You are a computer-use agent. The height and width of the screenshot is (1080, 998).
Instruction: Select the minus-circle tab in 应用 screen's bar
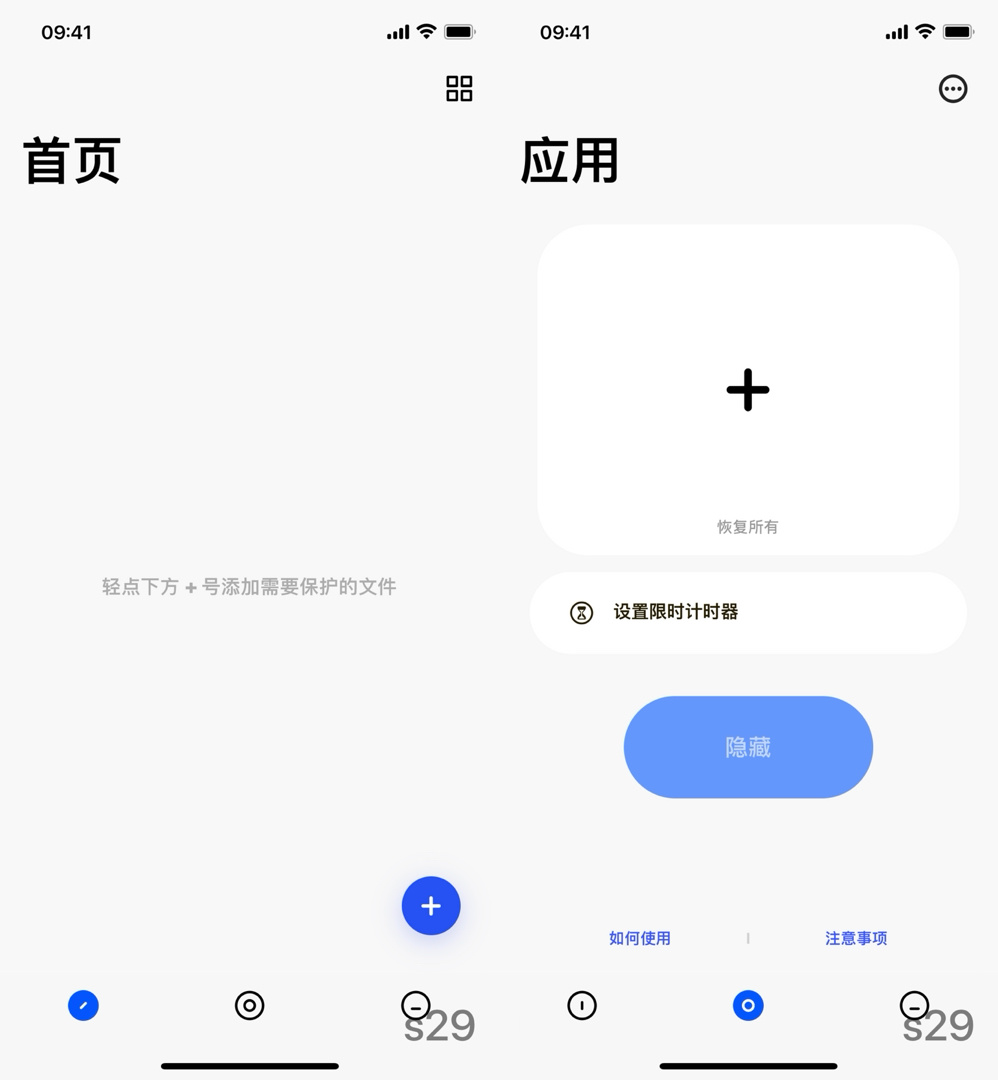coord(914,1005)
